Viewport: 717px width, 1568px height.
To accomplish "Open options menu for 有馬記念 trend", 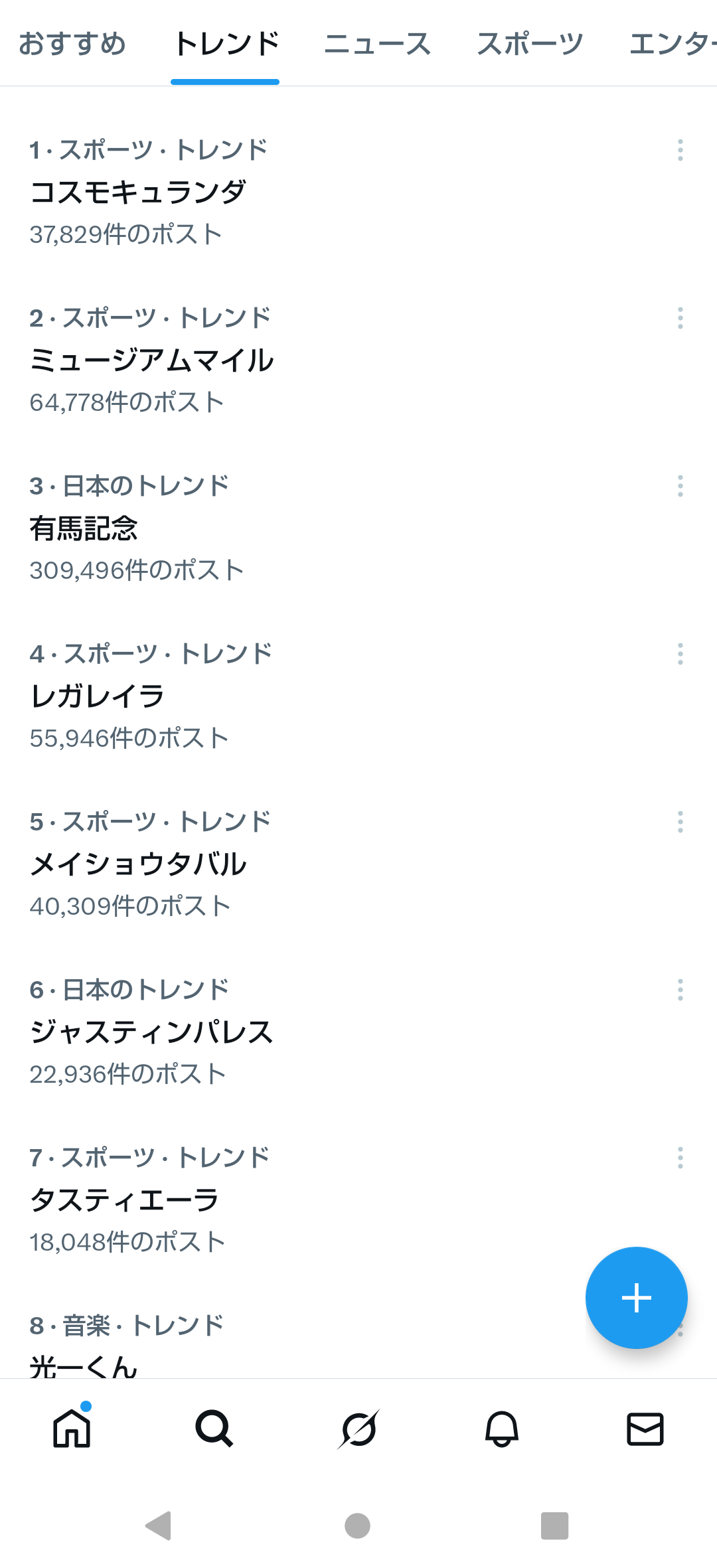I will pyautogui.click(x=680, y=488).
